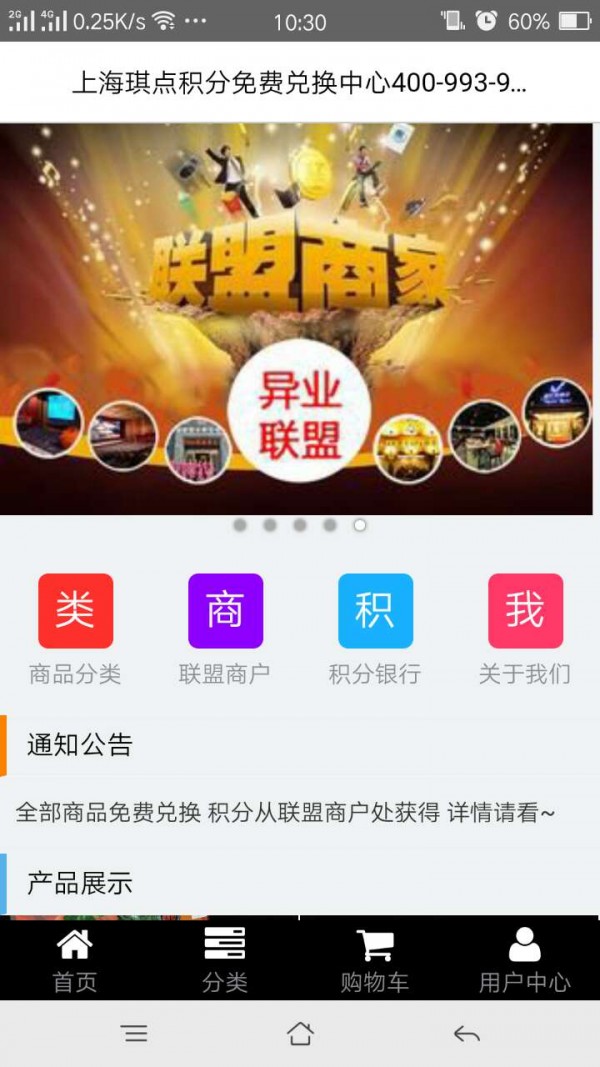Switch to the 首页 tab

pos(75,958)
